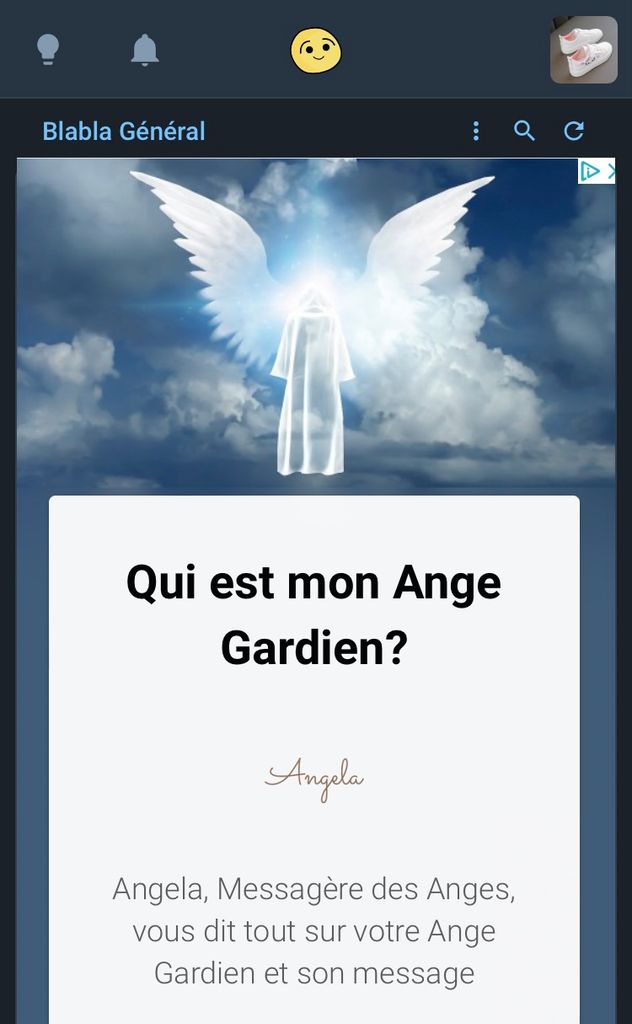Tap the lightbulb icon in the top bar

click(47, 49)
